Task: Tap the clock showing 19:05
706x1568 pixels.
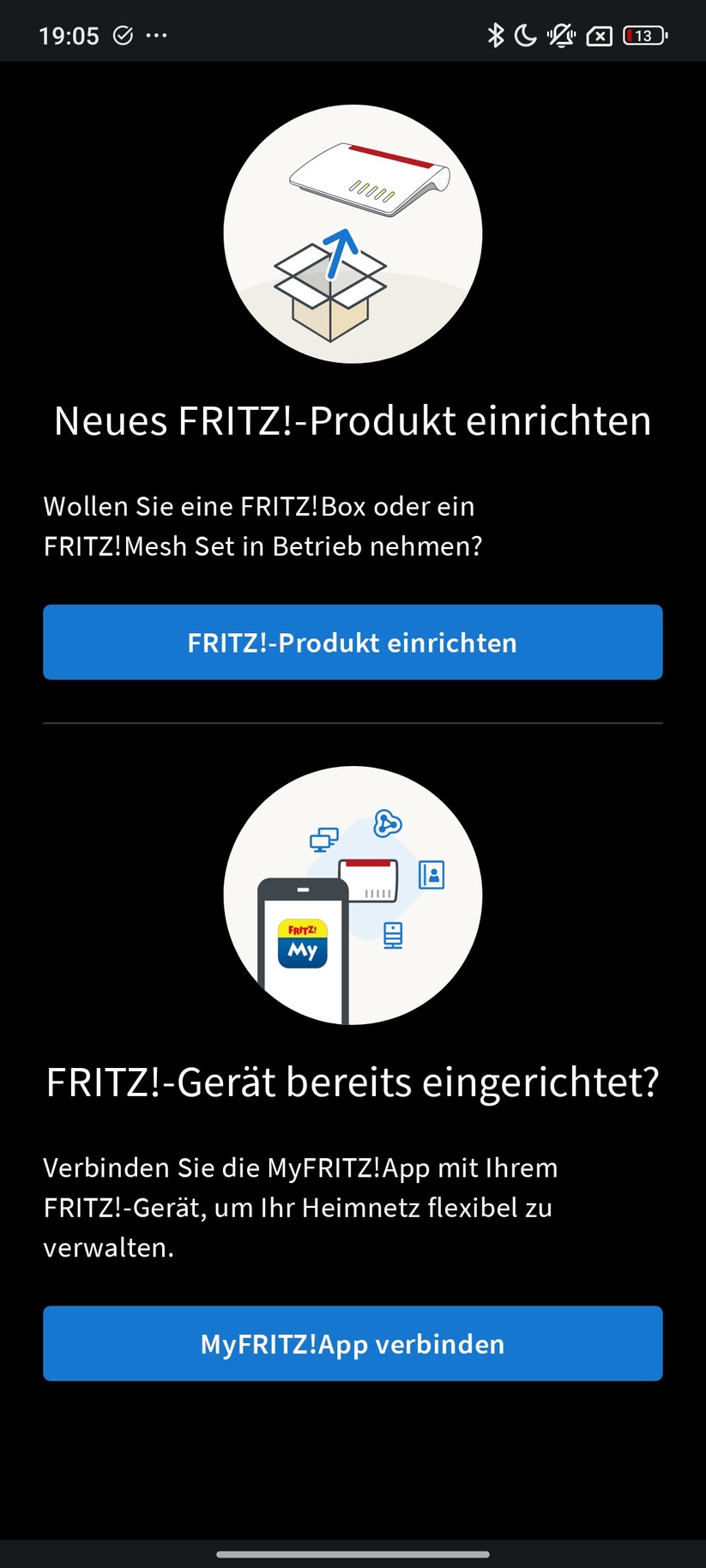Action: coord(69,34)
